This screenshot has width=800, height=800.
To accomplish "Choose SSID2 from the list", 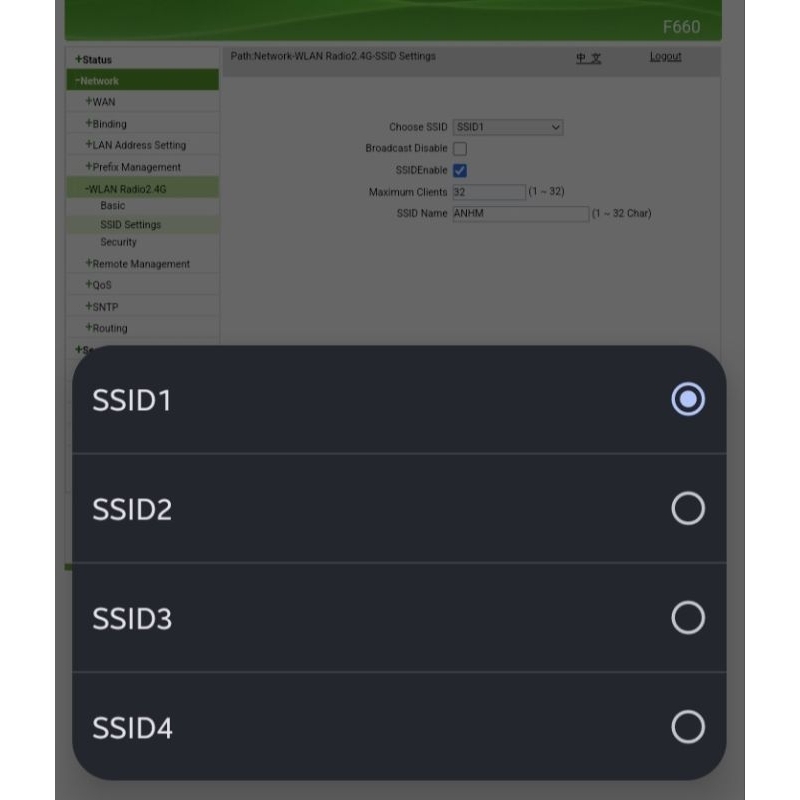I will coord(399,508).
